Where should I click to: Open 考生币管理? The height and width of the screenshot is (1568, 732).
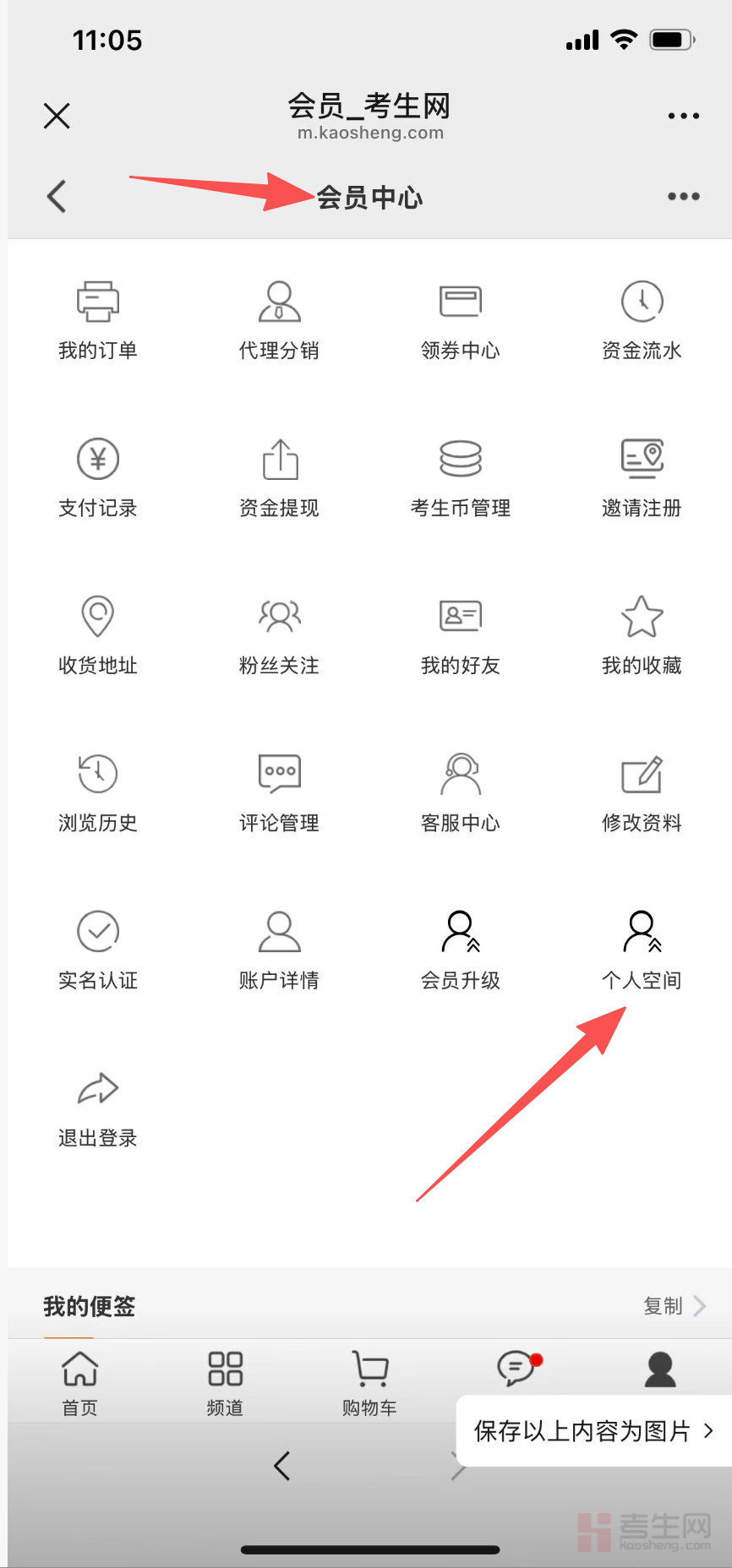tap(461, 476)
